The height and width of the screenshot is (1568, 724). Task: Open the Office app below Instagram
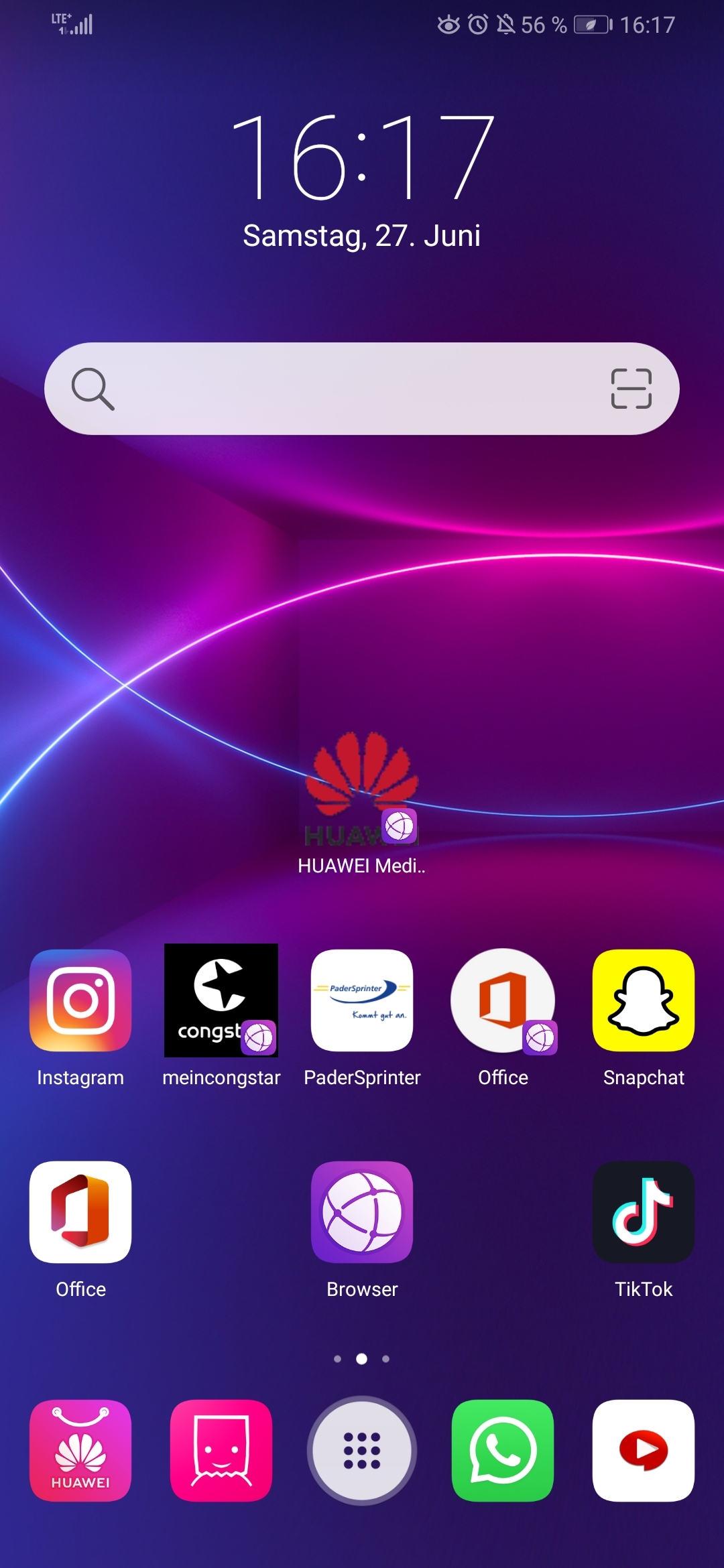click(80, 1212)
